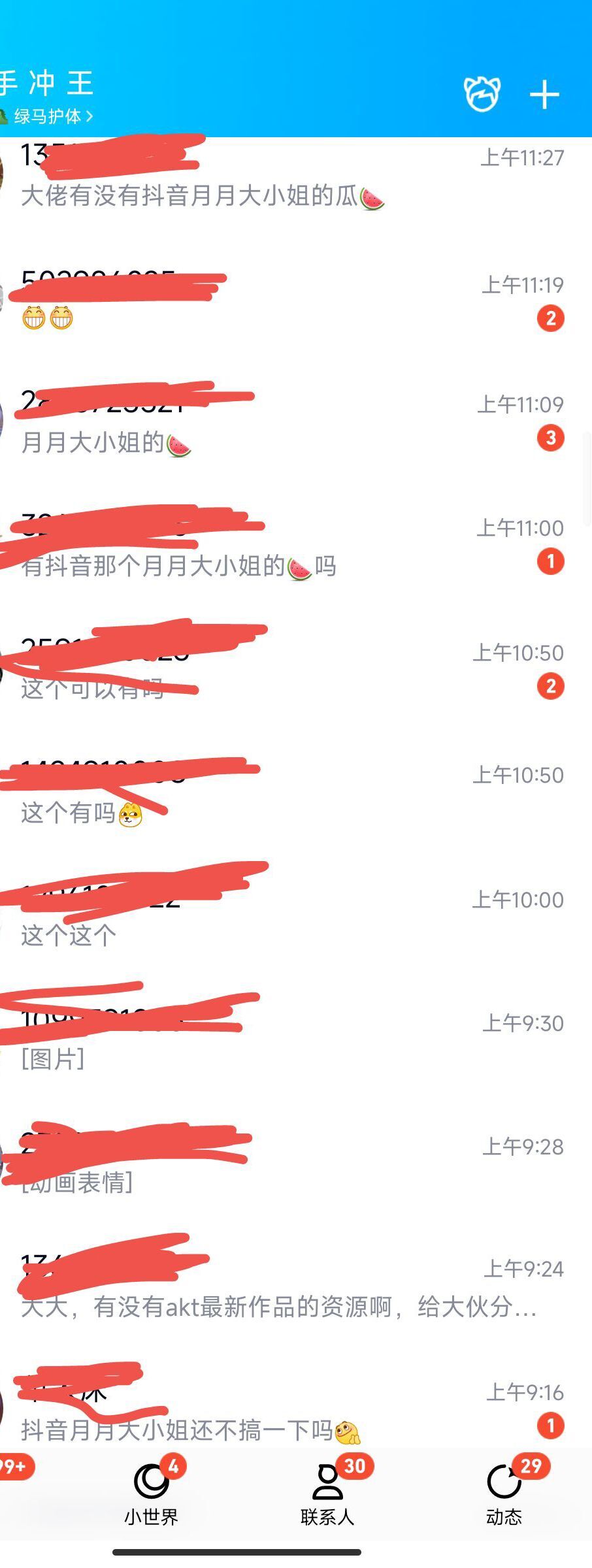Viewport: 592px width, 1568px height.
Task: Open the chat showing [图片]
Action: click(x=294, y=1041)
